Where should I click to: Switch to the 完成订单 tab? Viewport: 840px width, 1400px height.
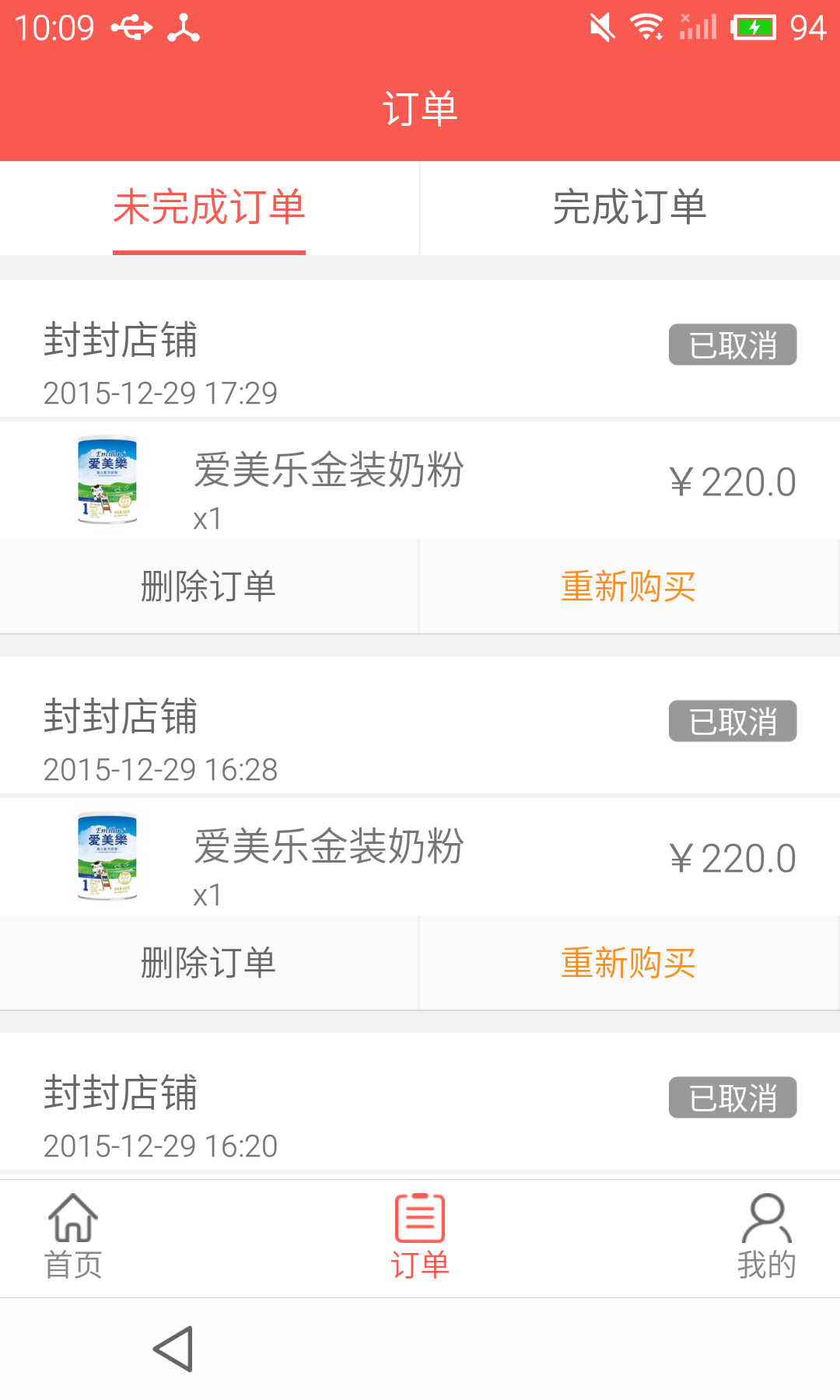630,208
